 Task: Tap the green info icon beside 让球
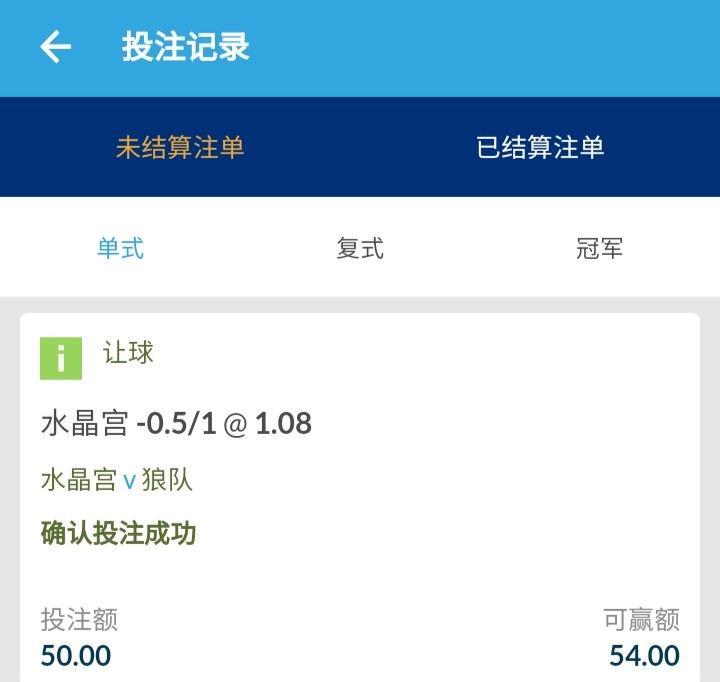click(61, 358)
